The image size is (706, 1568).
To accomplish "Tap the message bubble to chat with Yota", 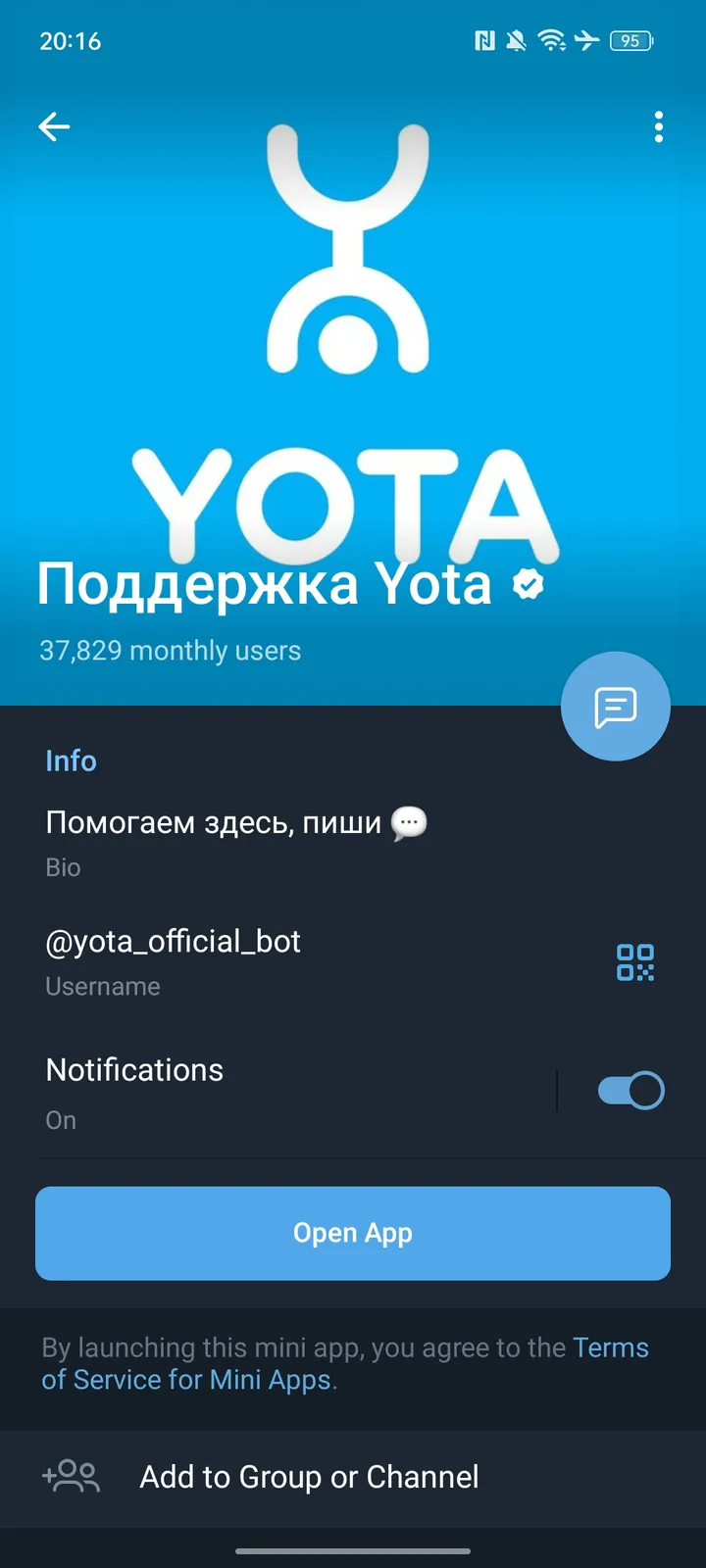I will pos(615,706).
